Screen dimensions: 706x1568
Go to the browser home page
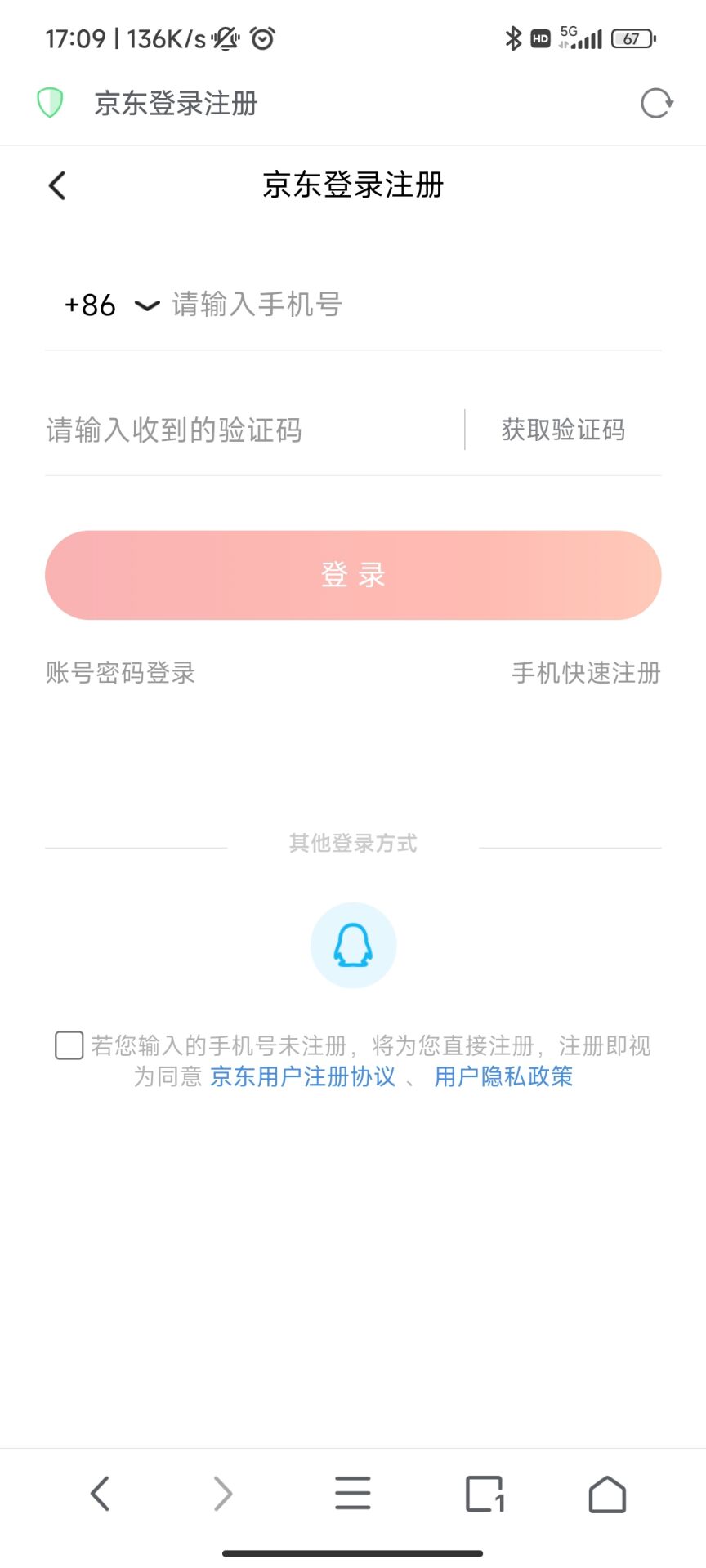[x=607, y=1494]
